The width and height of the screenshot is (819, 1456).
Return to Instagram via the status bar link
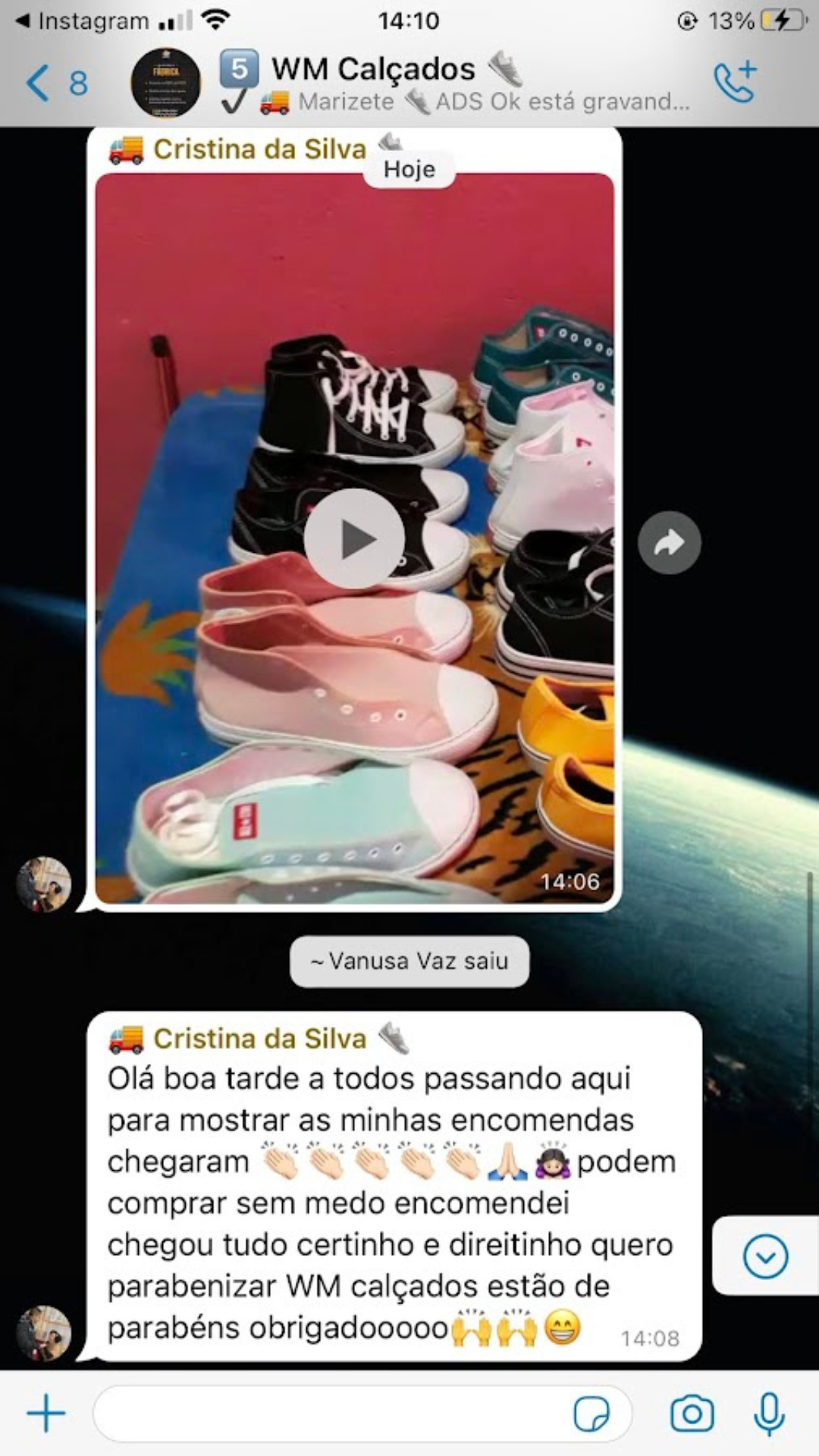pos(83,21)
